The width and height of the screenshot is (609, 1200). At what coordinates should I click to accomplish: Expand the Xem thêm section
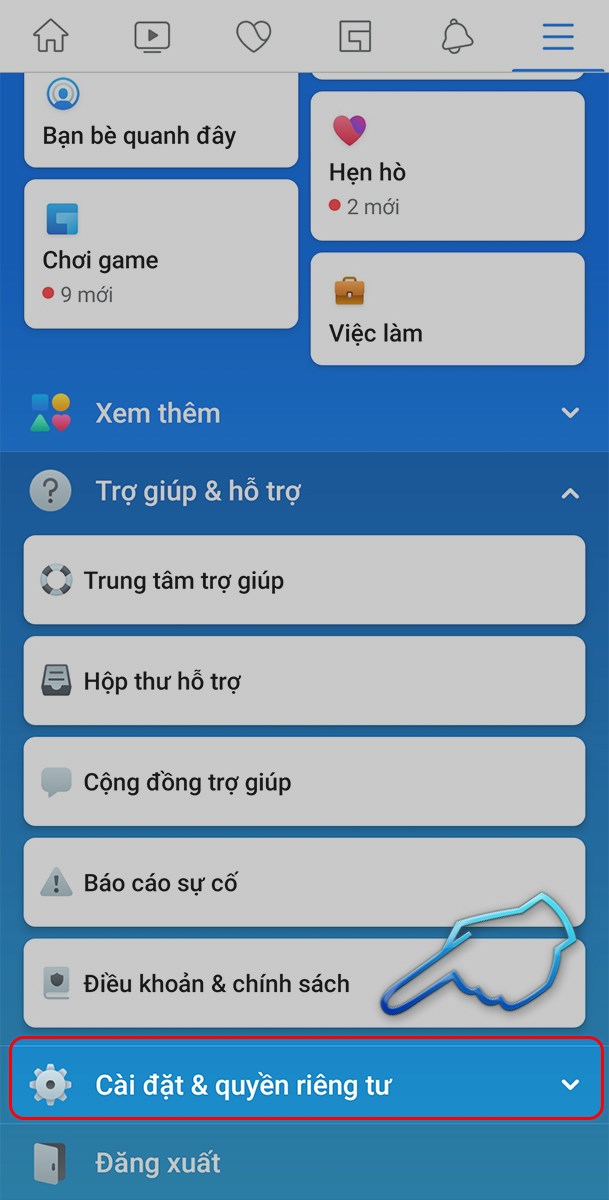304,413
